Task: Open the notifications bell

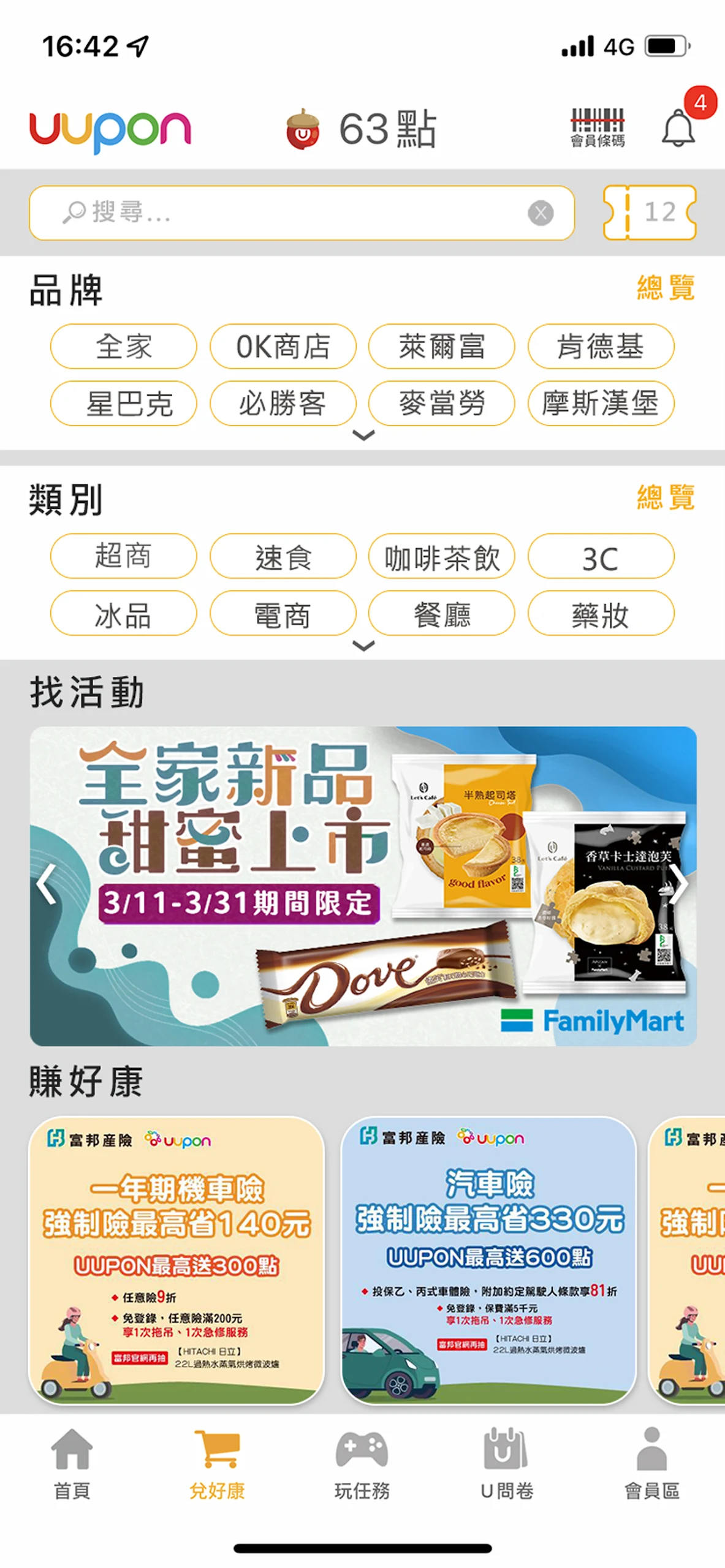Action: (x=678, y=128)
